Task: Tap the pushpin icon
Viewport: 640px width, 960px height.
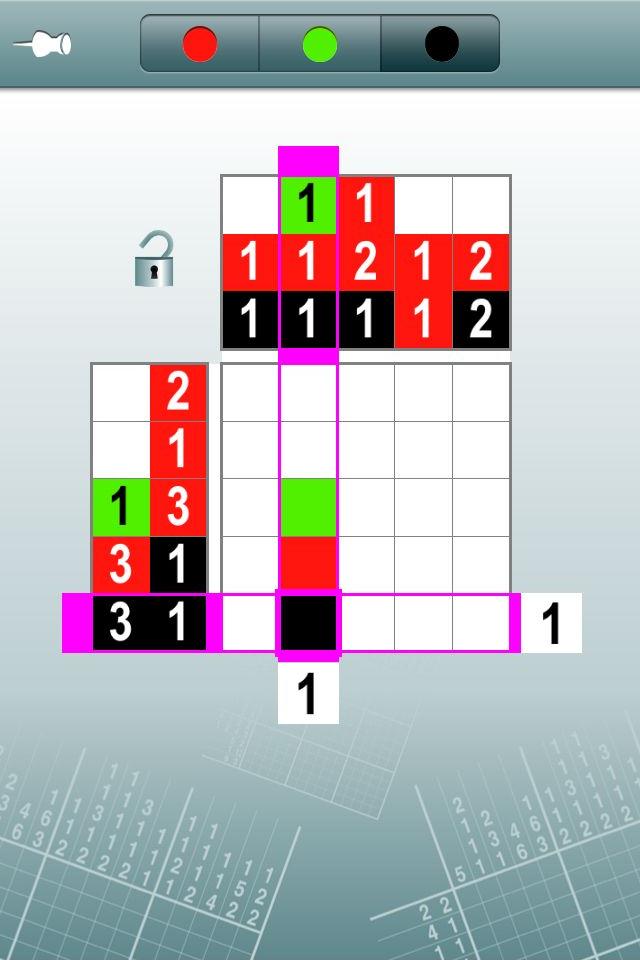Action: [42, 44]
